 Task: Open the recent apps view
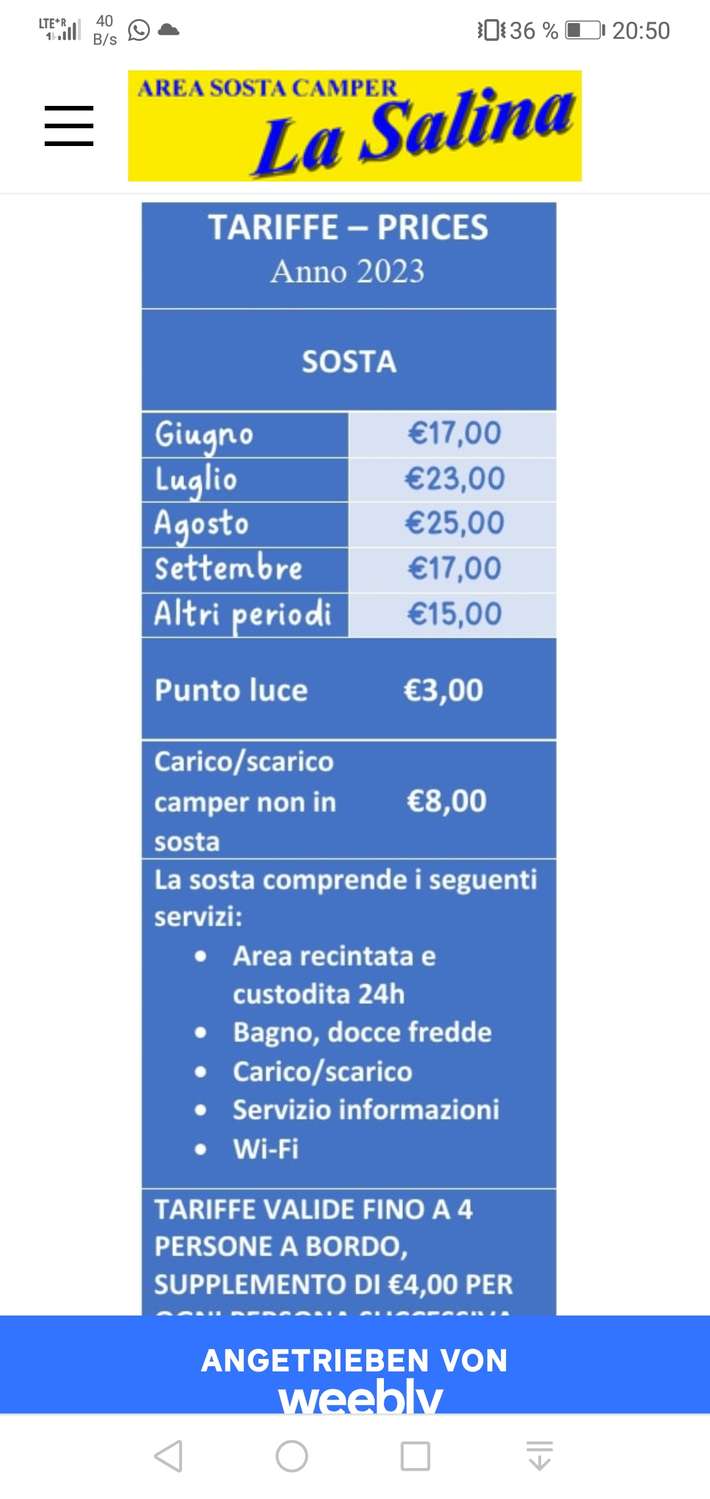pyautogui.click(x=415, y=1456)
